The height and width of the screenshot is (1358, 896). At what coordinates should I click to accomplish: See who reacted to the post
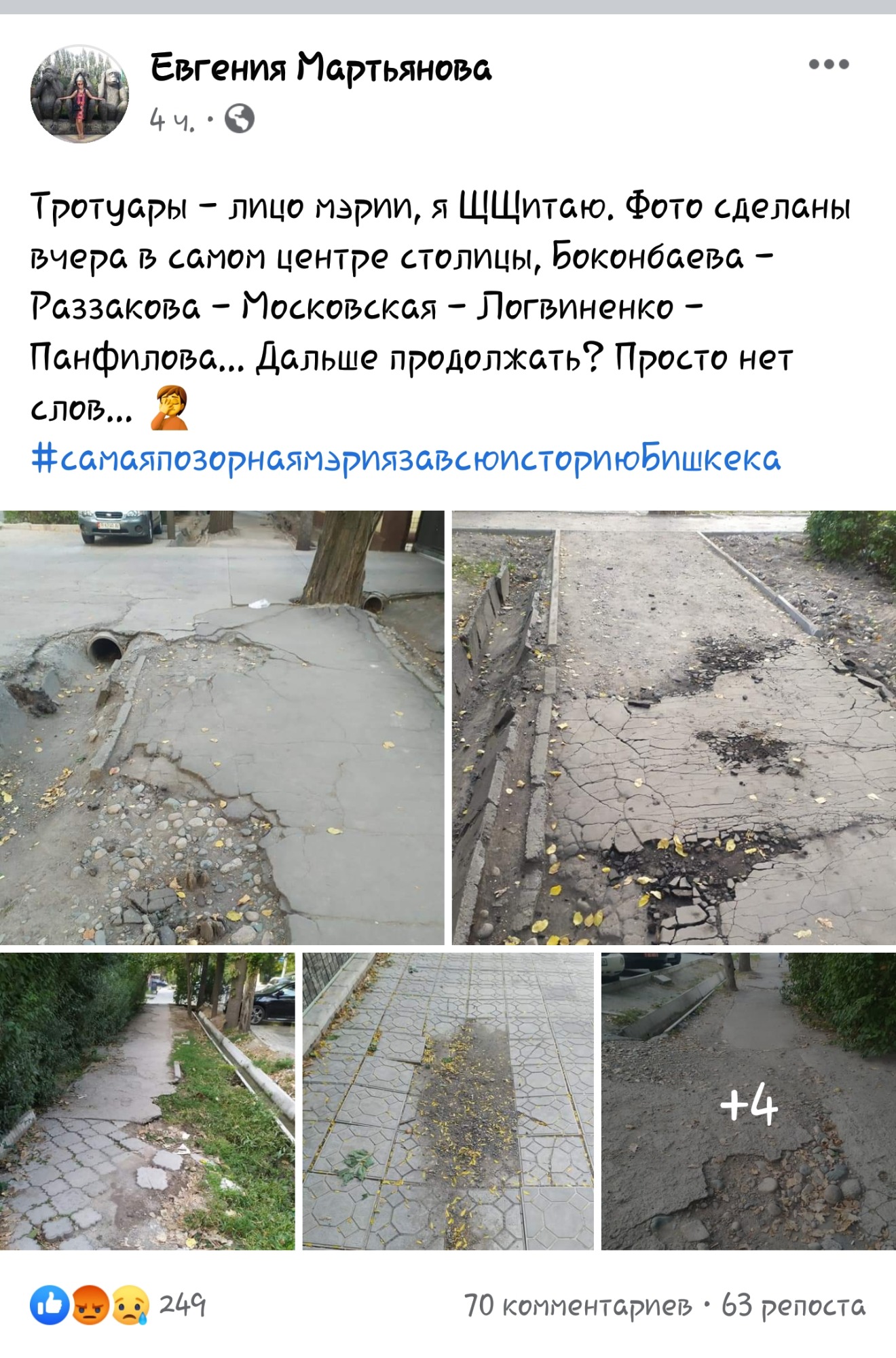(118, 1304)
